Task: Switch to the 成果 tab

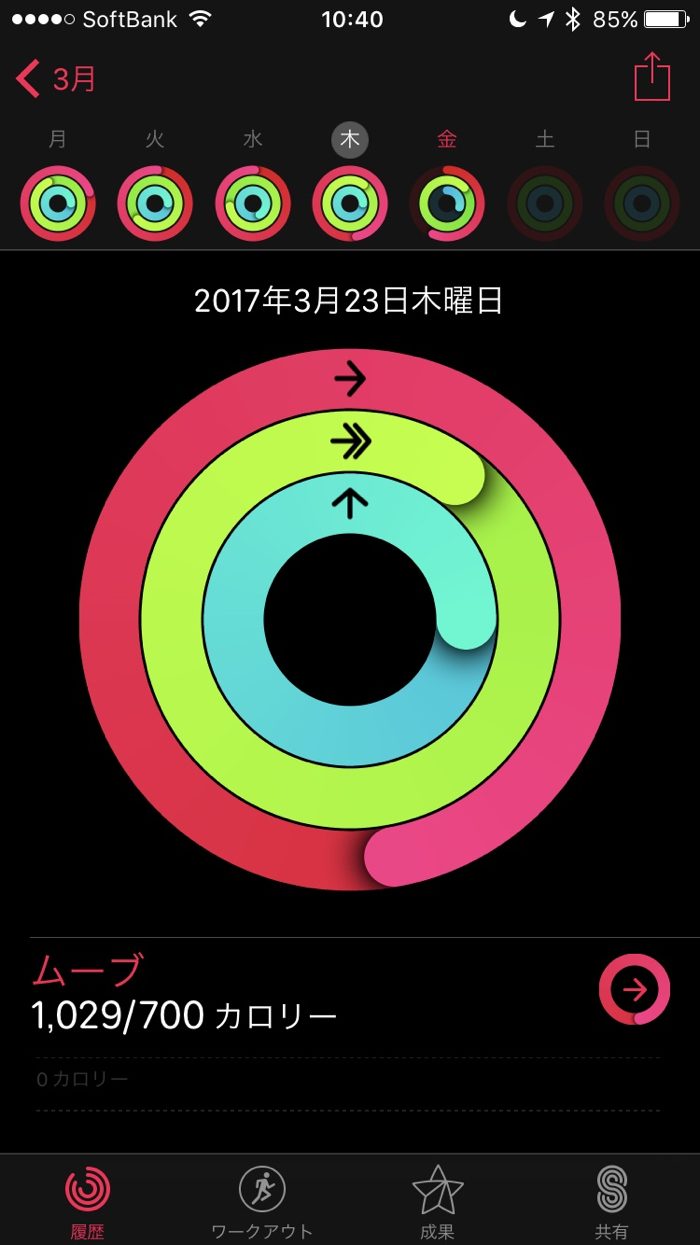Action: [437, 1200]
